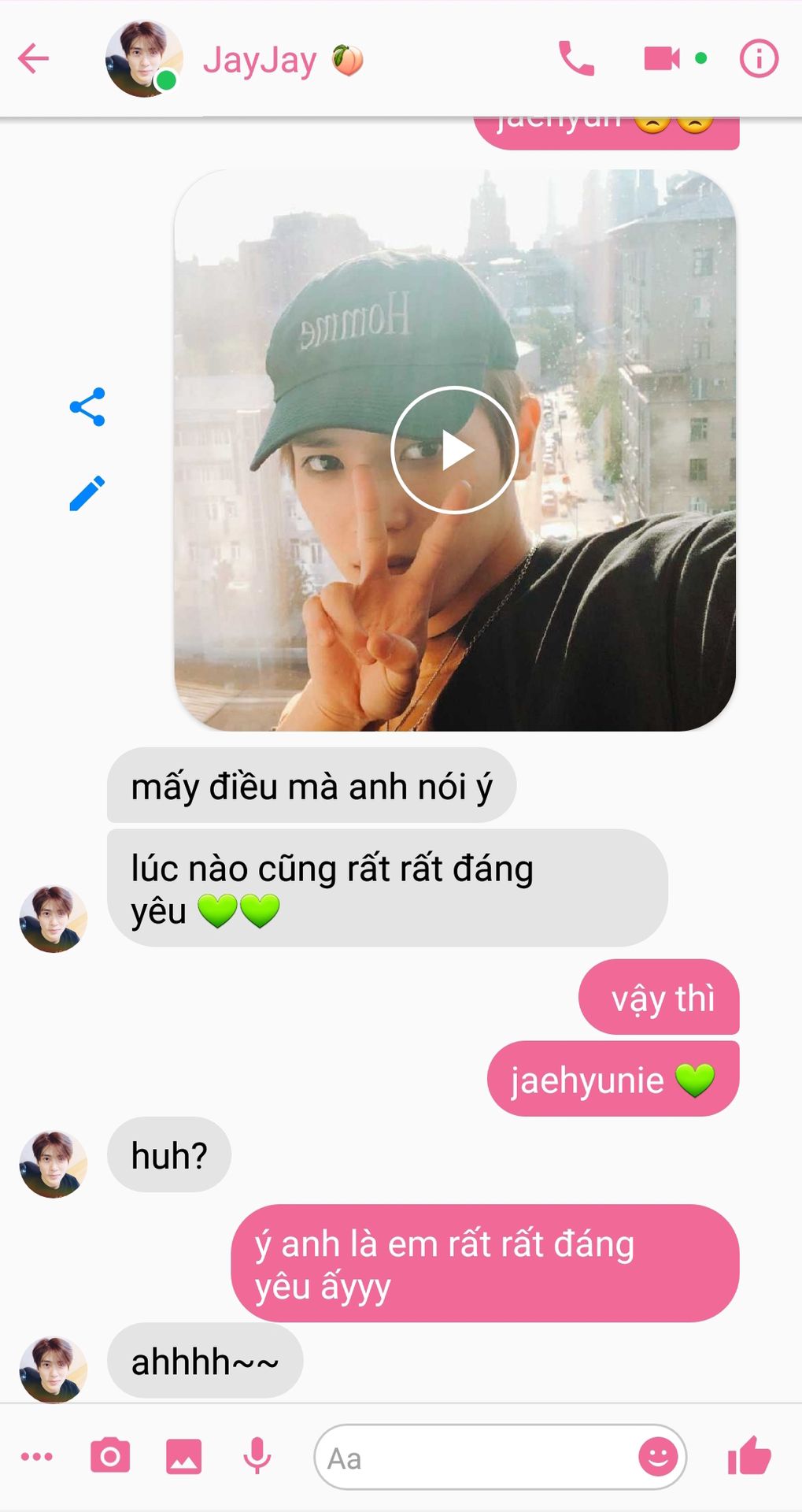802x1512 pixels.
Task: Open JayJay's profile picture in header
Action: coord(143,58)
